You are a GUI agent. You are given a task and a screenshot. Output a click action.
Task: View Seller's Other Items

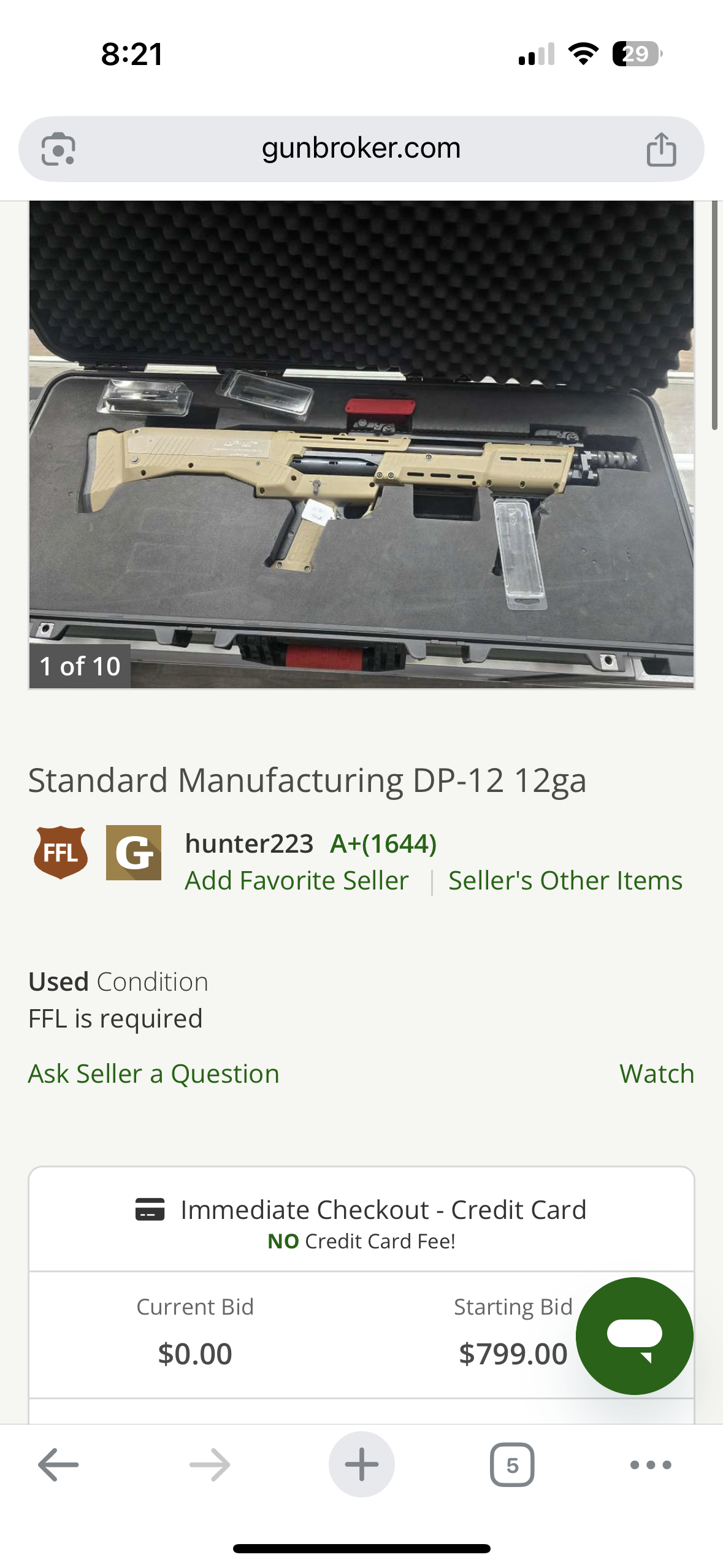pyautogui.click(x=565, y=880)
